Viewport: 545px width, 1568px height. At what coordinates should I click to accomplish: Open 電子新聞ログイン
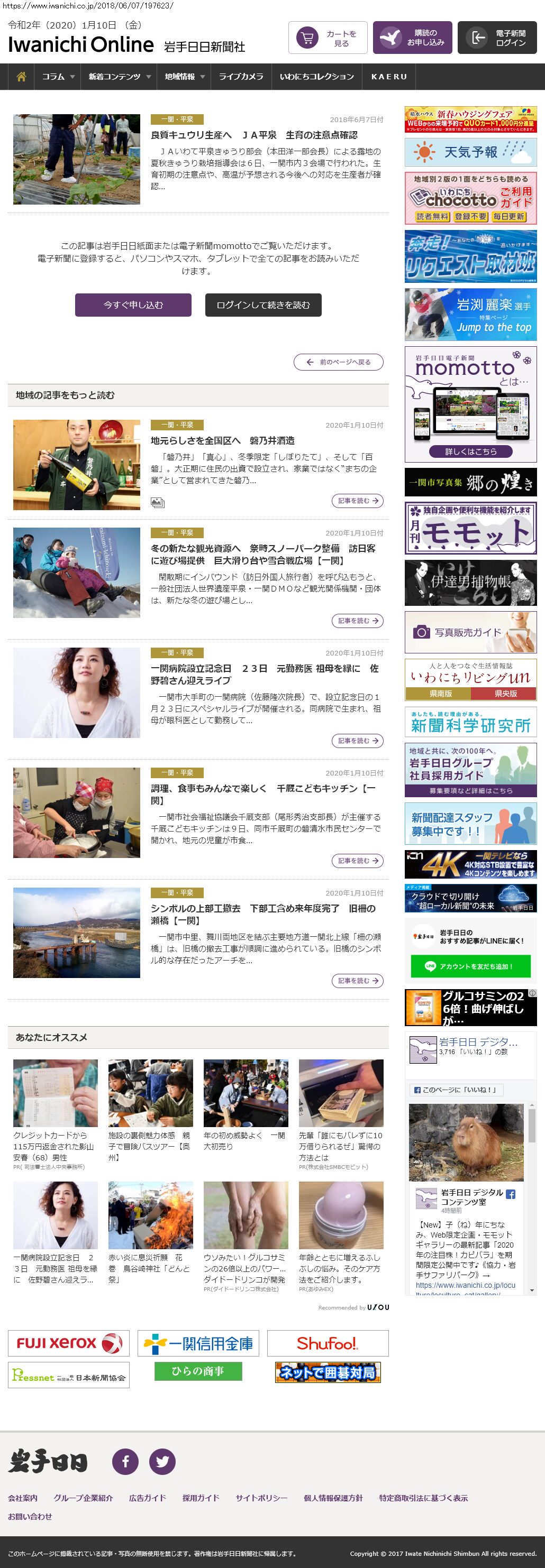pyautogui.click(x=497, y=39)
